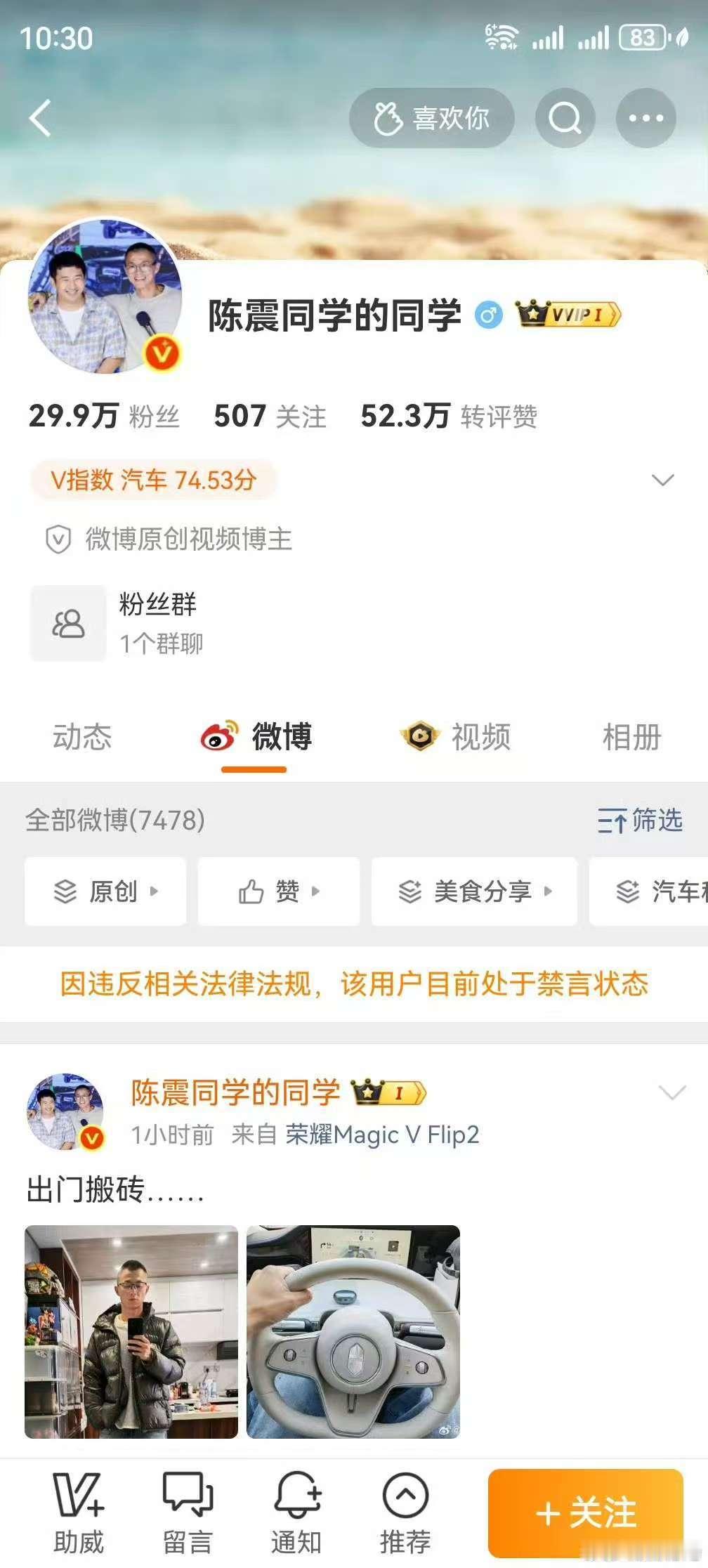Open the 喜欢你 button at top
Image resolution: width=708 pixels, height=1568 pixels.
[431, 118]
